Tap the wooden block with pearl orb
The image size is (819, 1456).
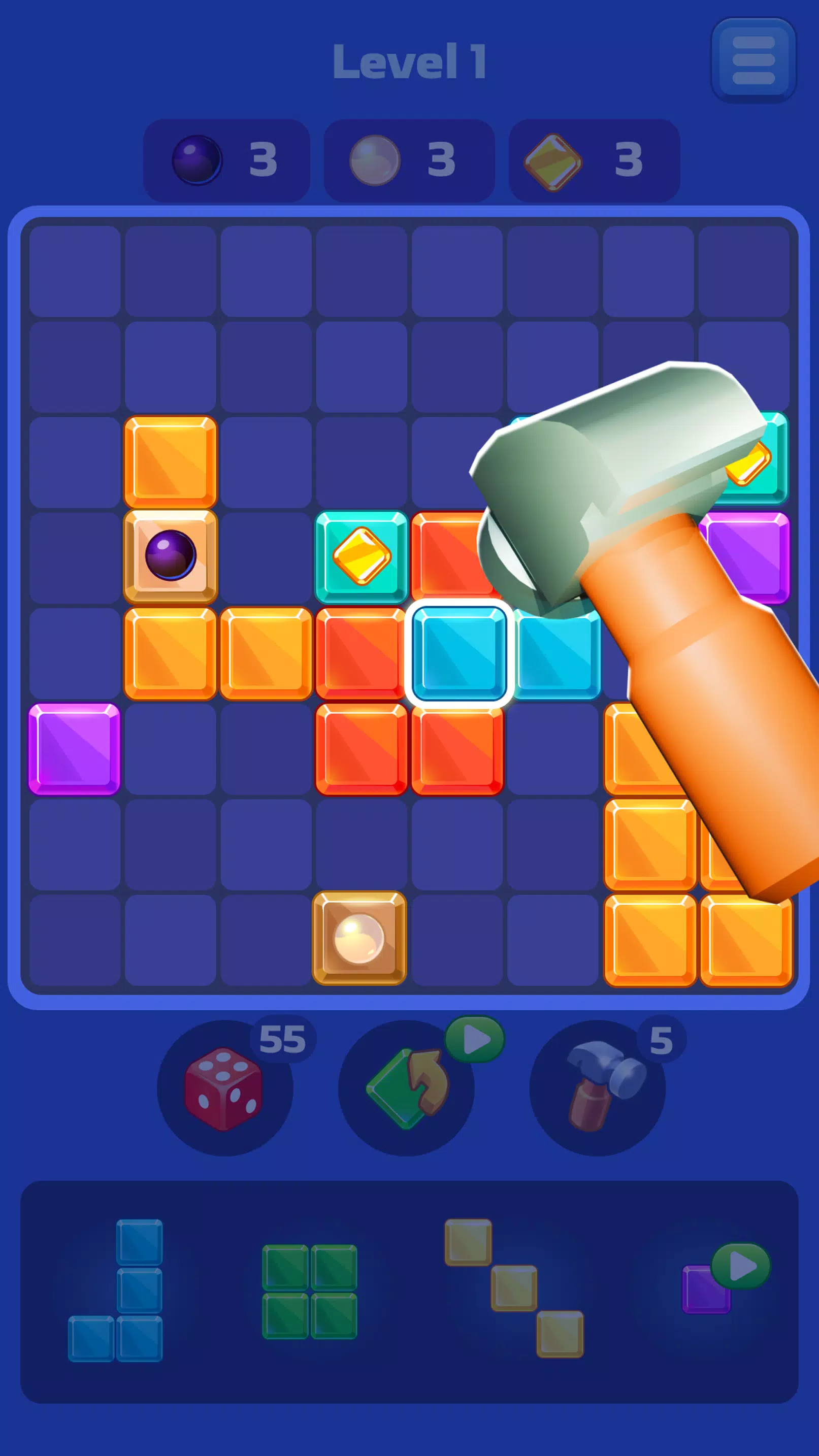[x=359, y=938]
